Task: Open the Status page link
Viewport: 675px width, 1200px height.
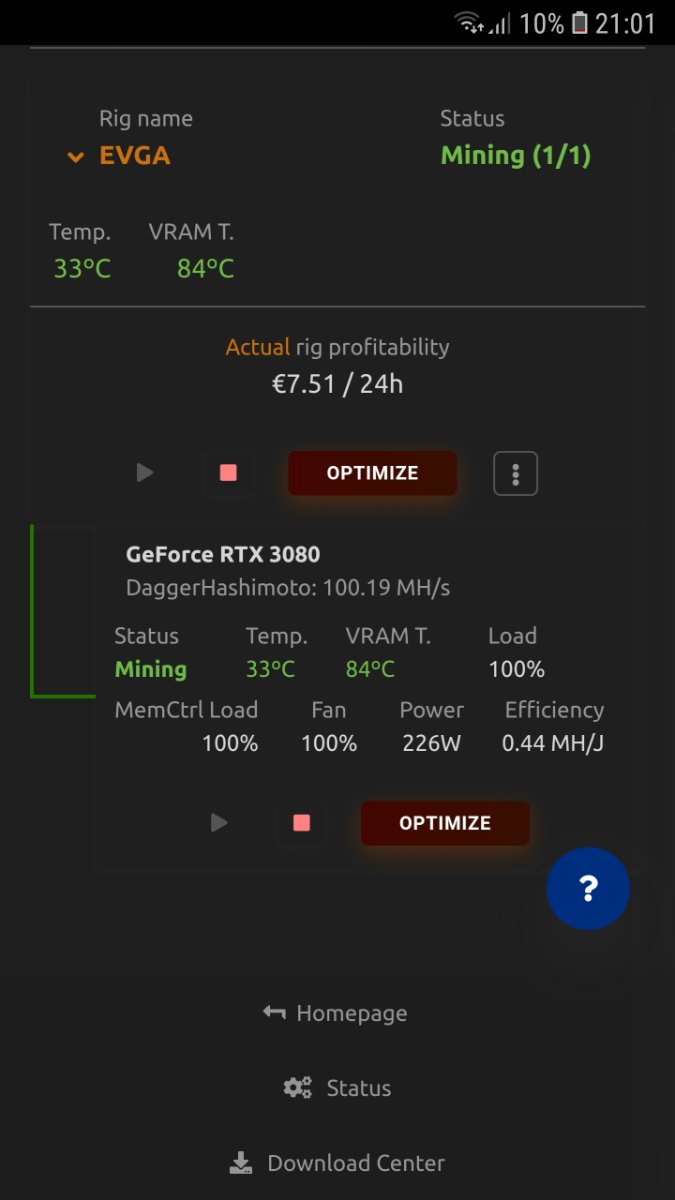Action: (337, 1088)
